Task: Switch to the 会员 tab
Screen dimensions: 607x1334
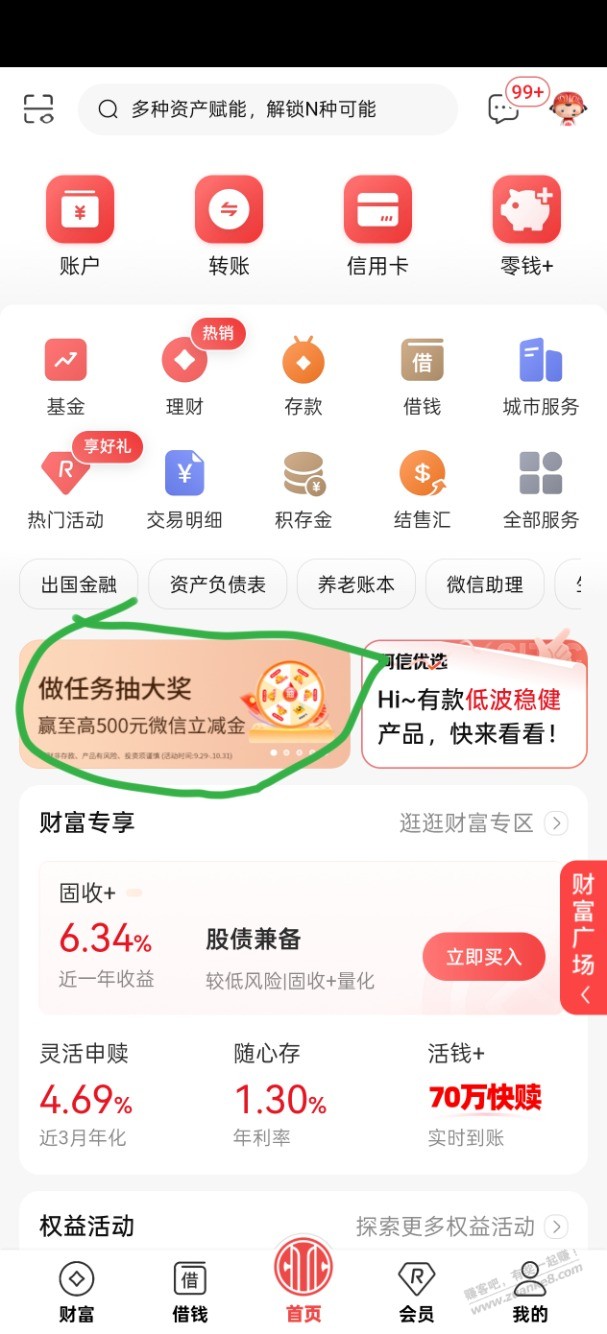Action: pos(416,1292)
